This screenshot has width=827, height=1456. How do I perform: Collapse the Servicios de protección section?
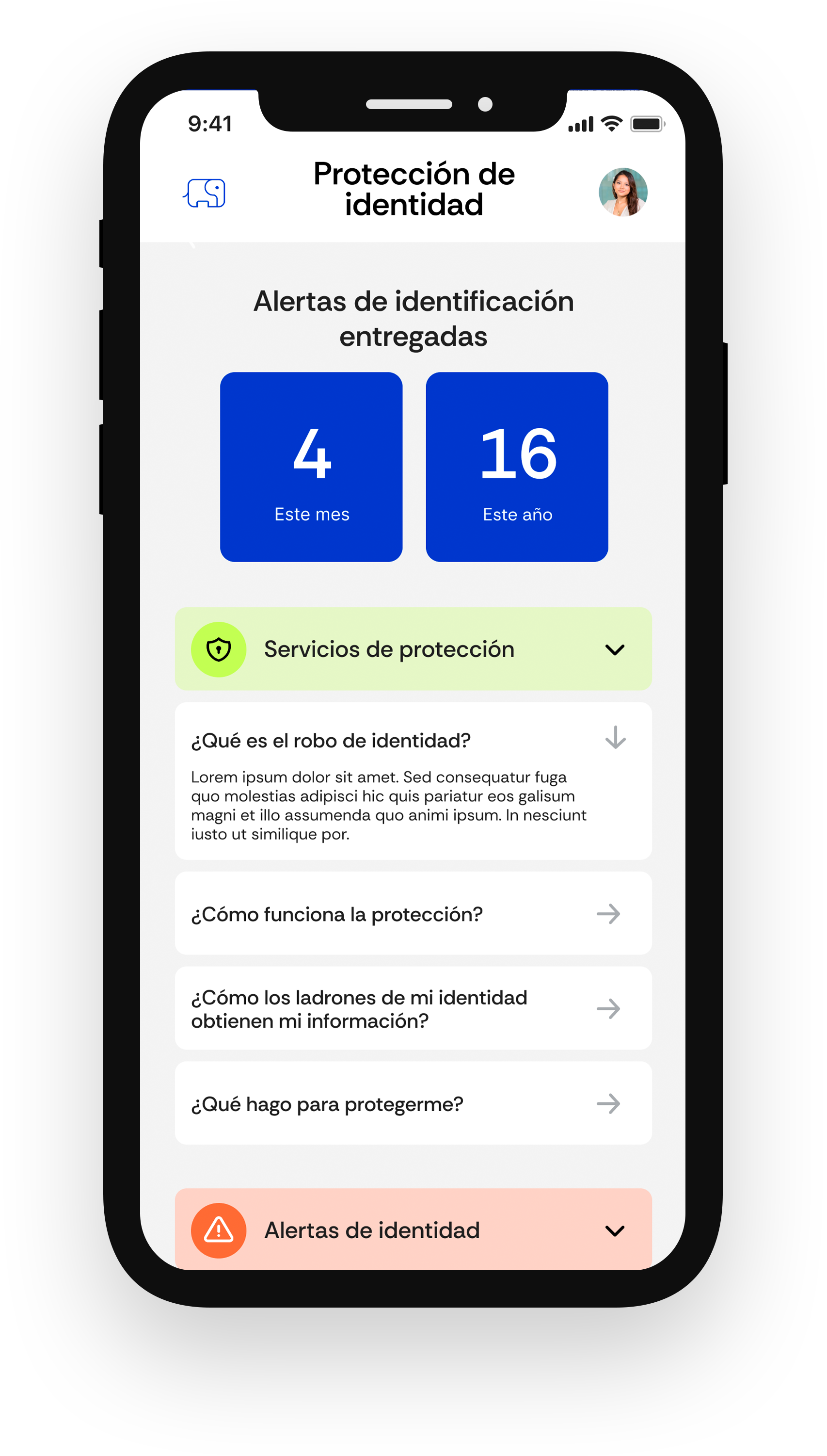615,649
